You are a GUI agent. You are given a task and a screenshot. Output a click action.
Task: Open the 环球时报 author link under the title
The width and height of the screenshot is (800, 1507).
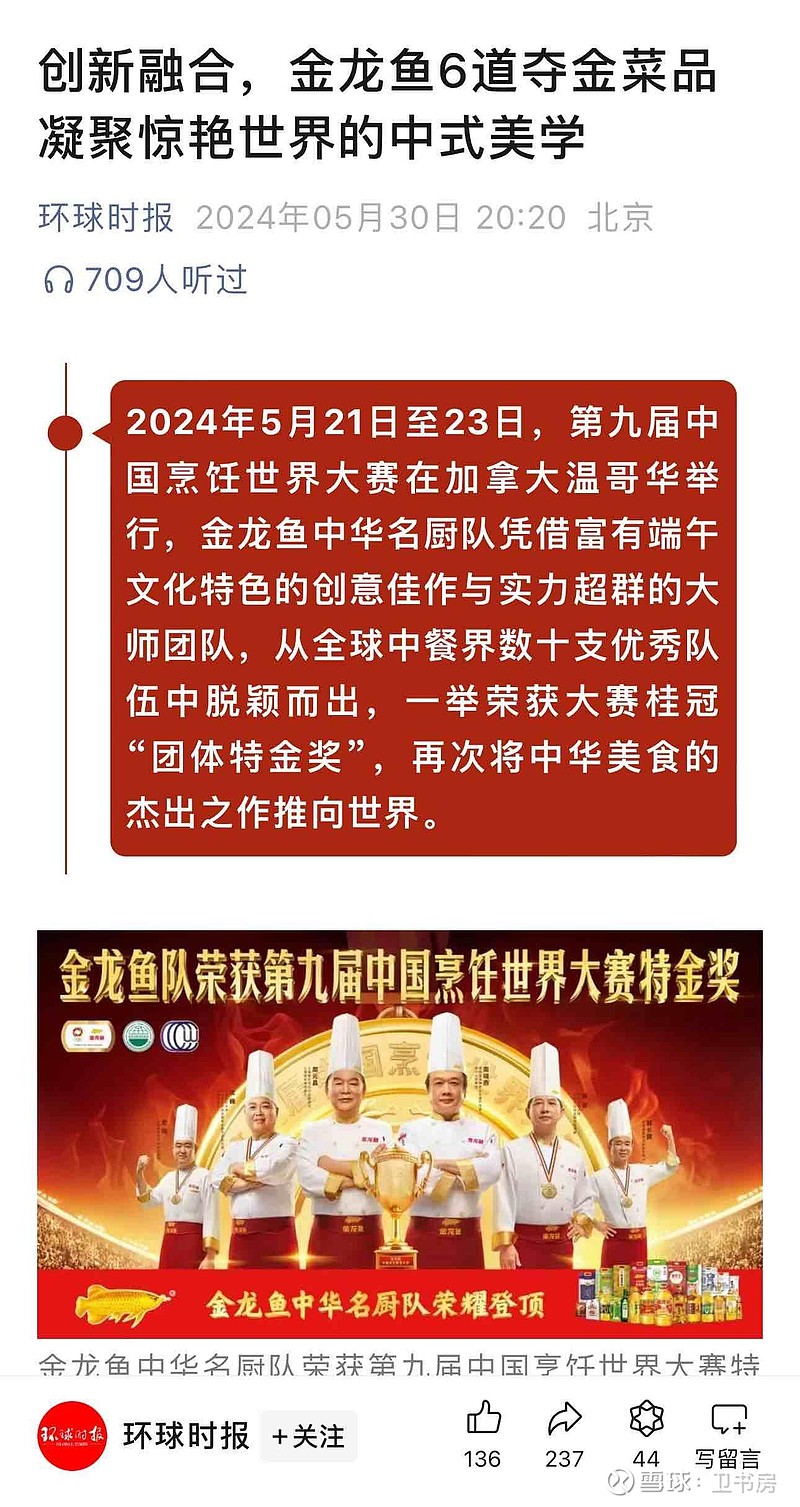pyautogui.click(x=106, y=218)
